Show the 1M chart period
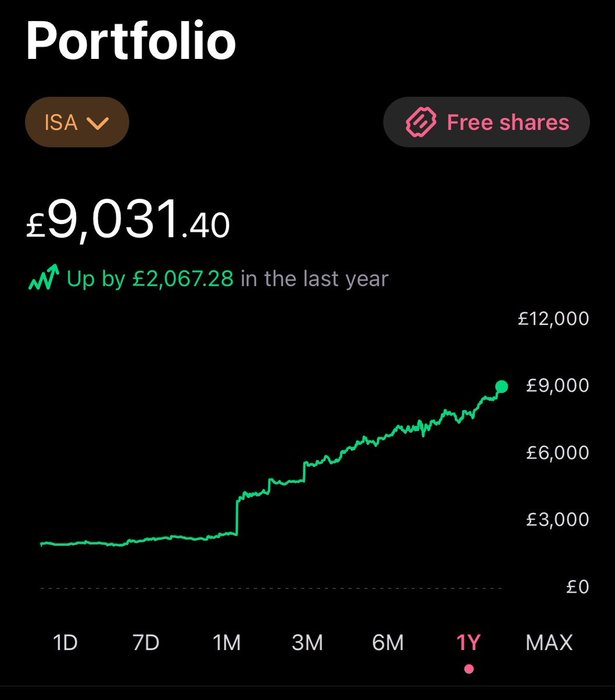This screenshot has width=615, height=700. pos(227,642)
